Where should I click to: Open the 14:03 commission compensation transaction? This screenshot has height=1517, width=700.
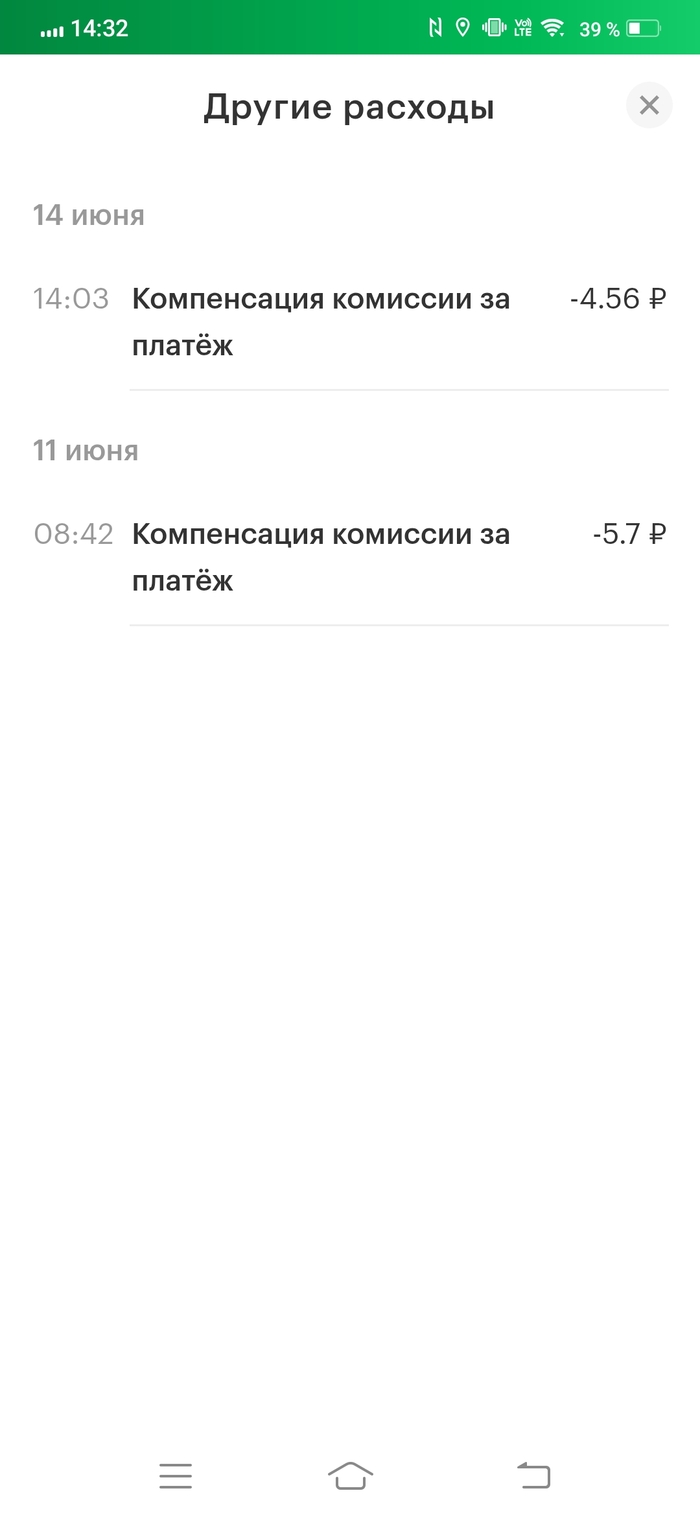(398, 322)
